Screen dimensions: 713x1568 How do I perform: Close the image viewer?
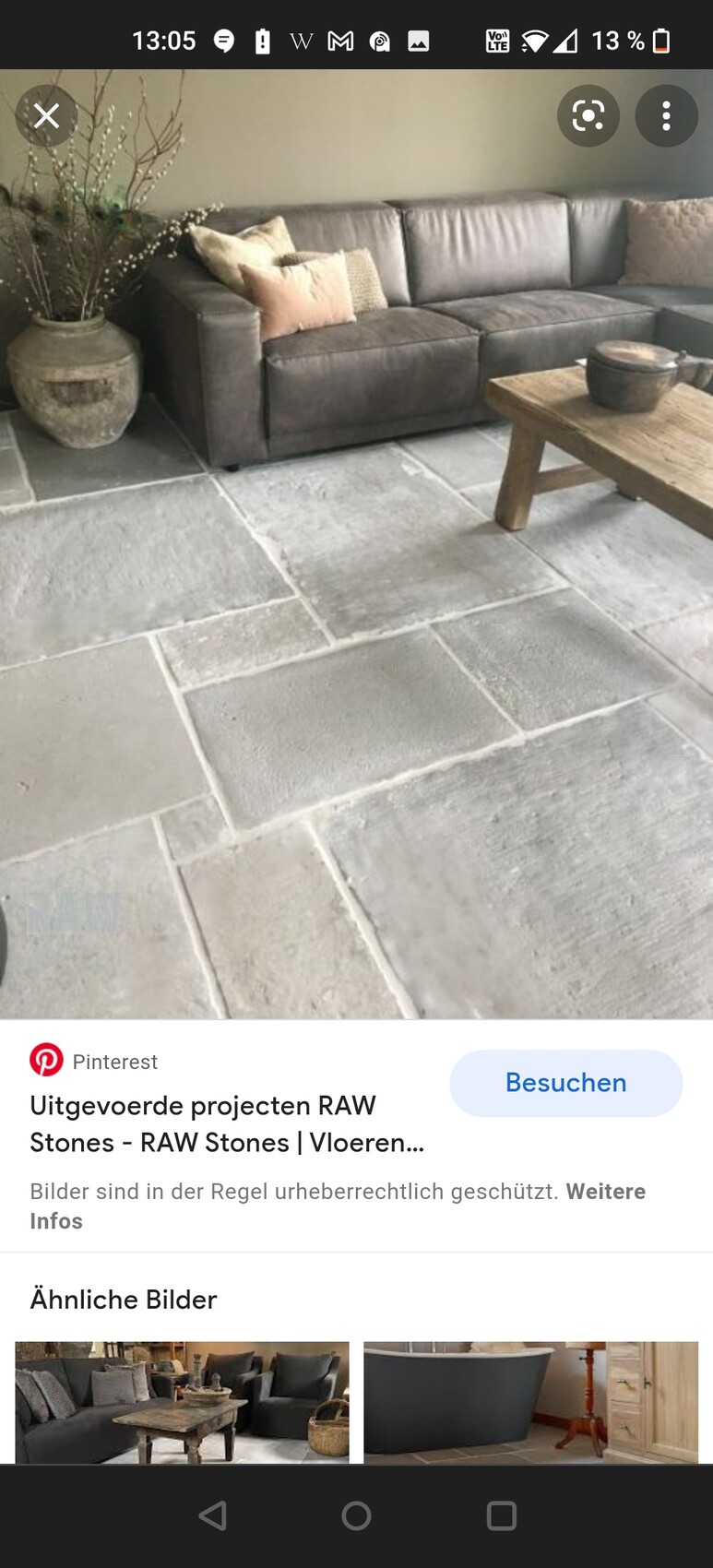tap(46, 116)
